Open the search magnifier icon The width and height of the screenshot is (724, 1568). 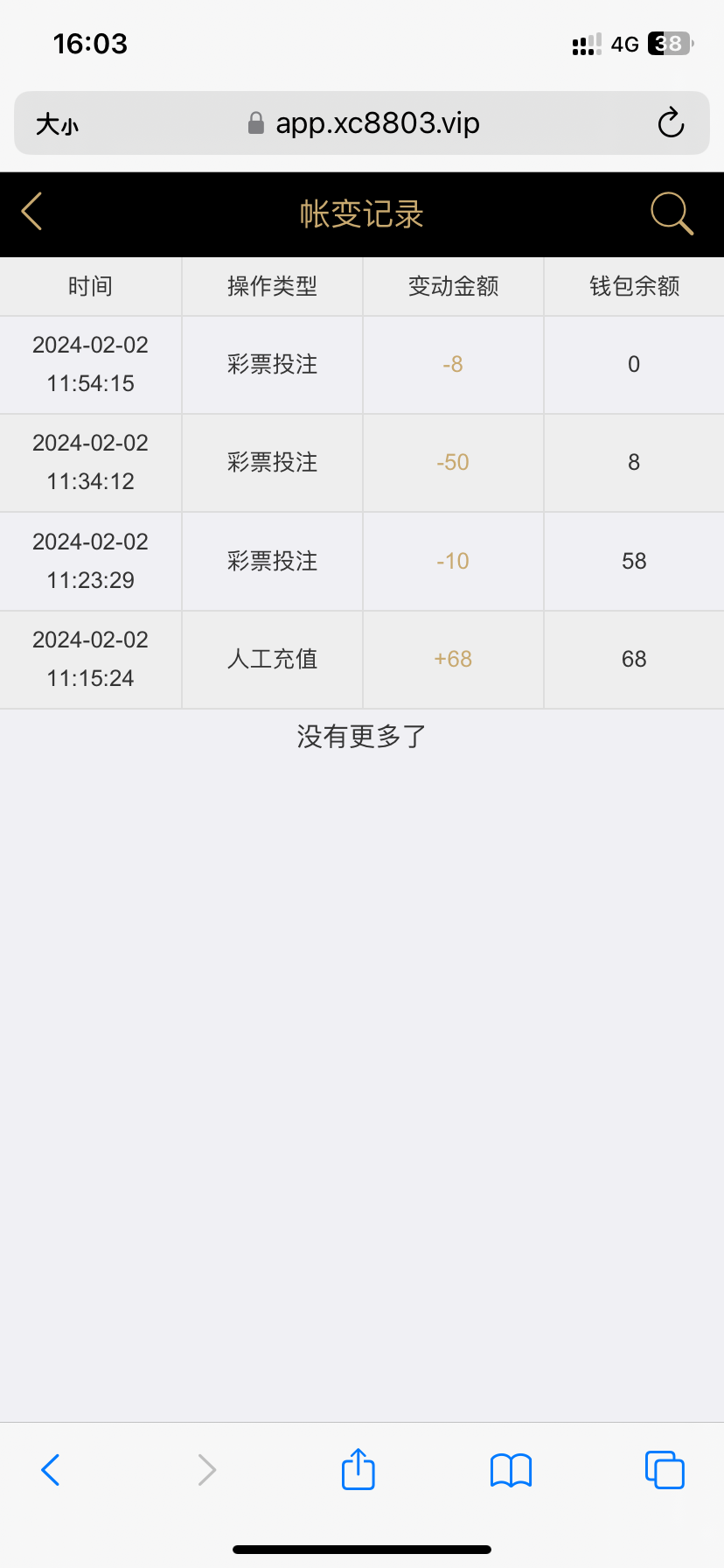pos(672,213)
